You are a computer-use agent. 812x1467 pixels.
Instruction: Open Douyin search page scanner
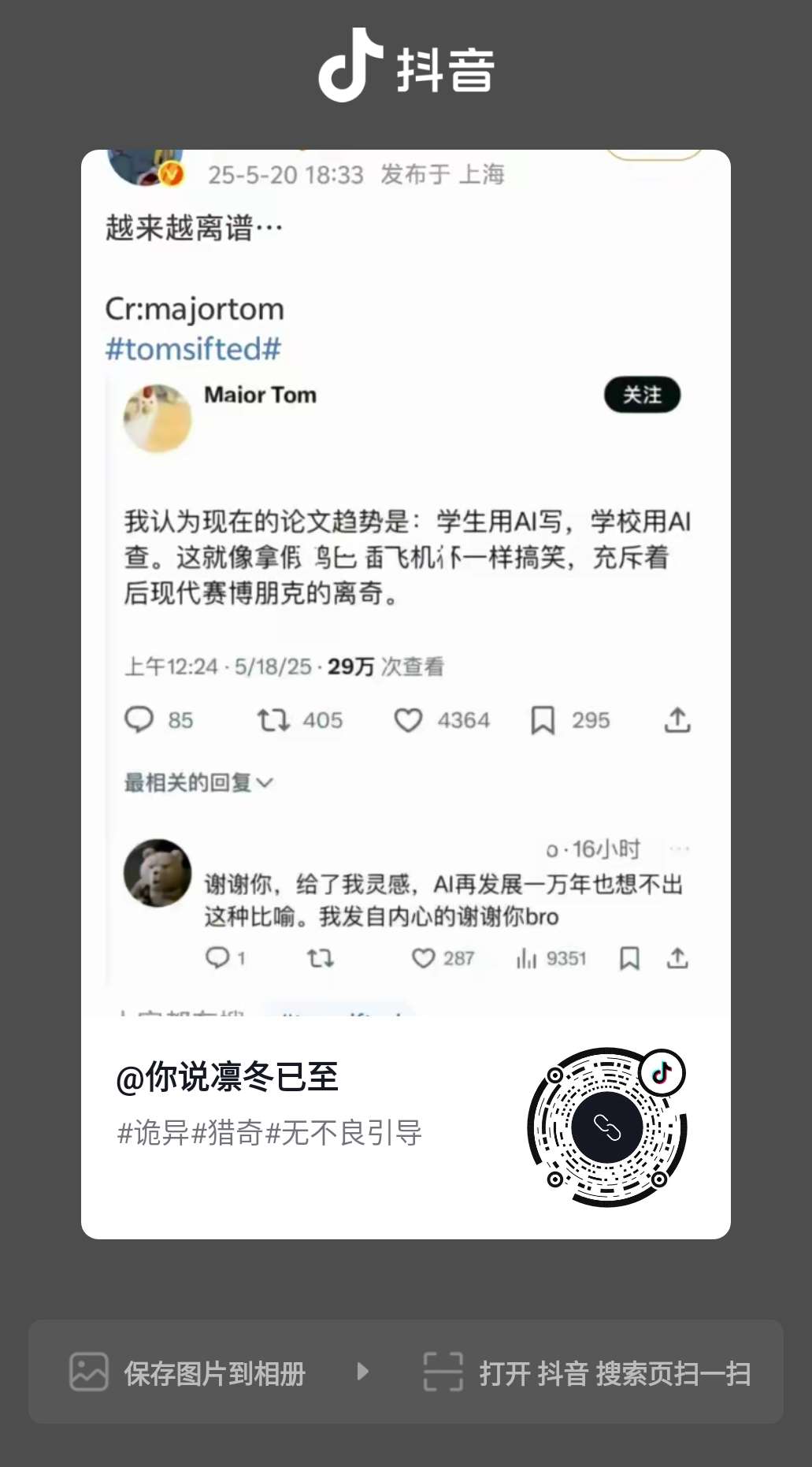(588, 1372)
